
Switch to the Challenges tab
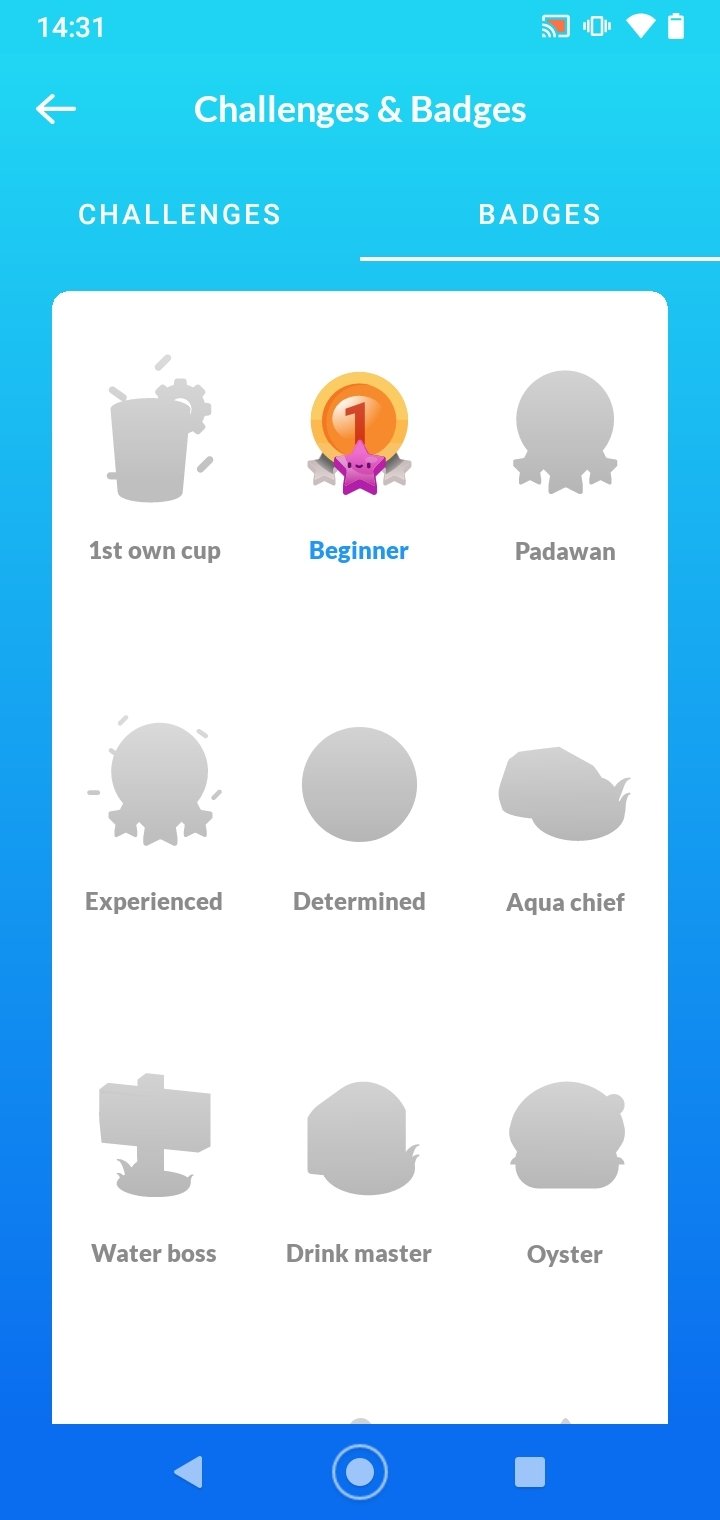click(180, 215)
